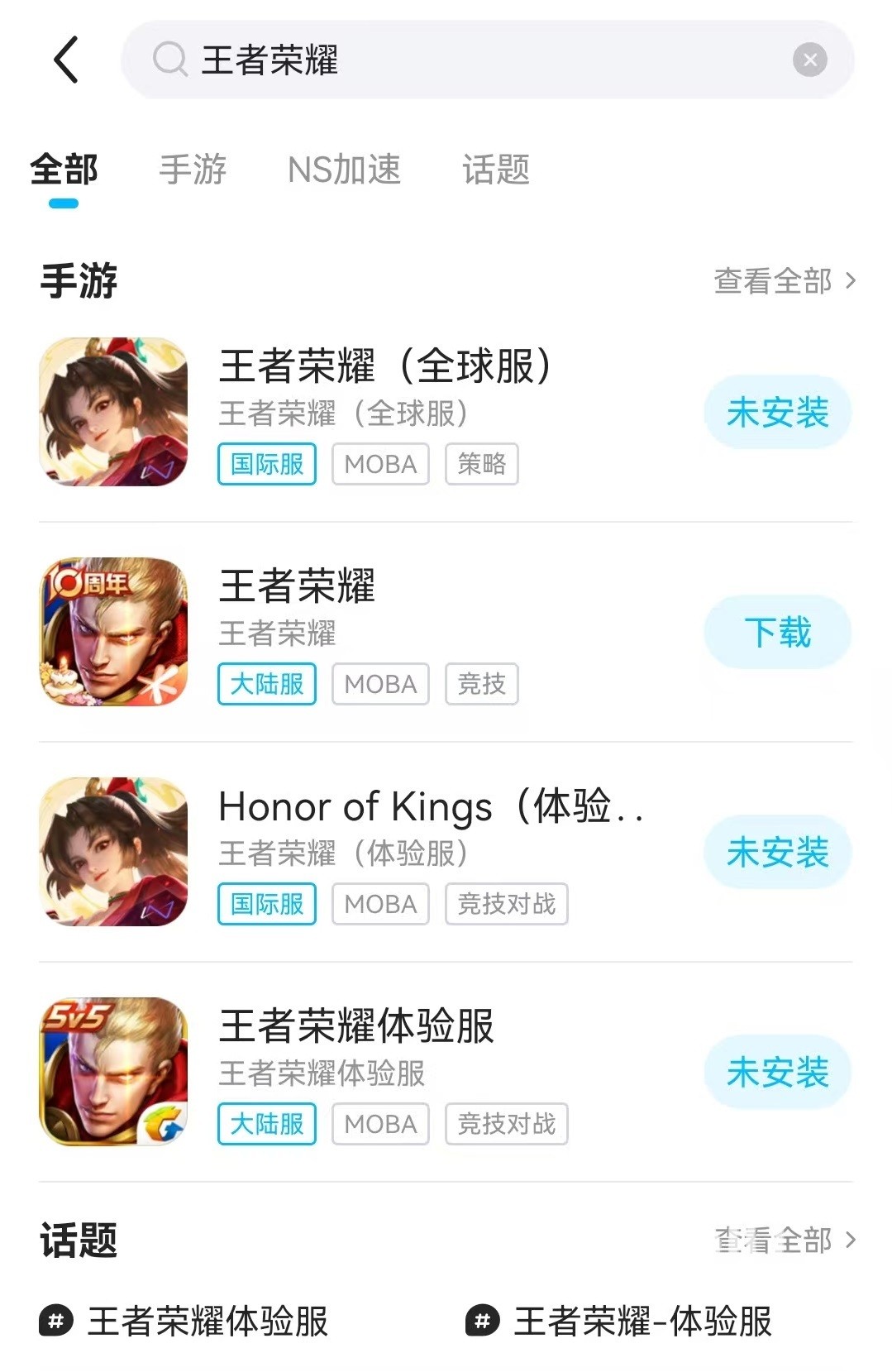The height and width of the screenshot is (1372, 892).
Task: Download 王者荣耀 with the 下载 button
Action: pos(777,632)
